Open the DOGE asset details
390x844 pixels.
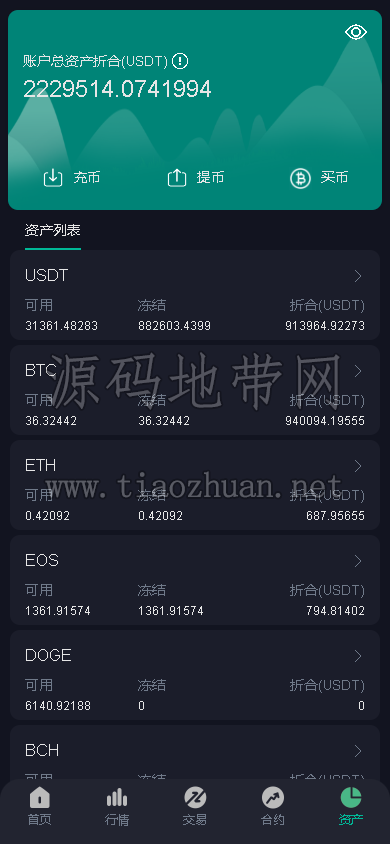(195, 675)
